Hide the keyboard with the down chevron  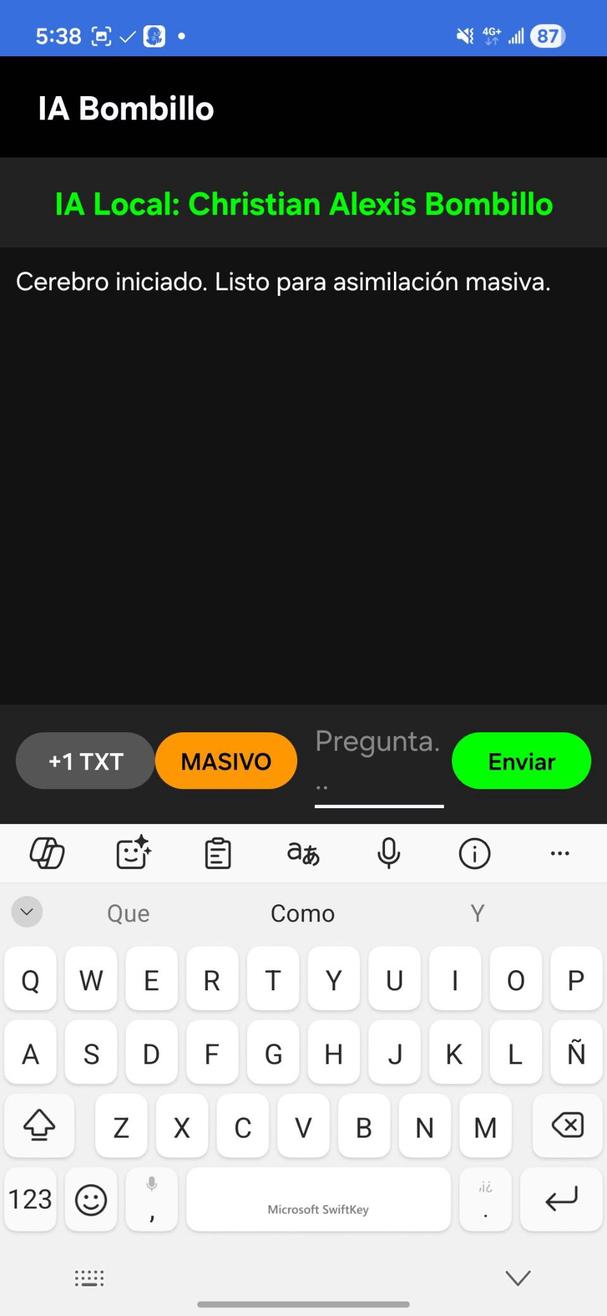pos(518,1278)
